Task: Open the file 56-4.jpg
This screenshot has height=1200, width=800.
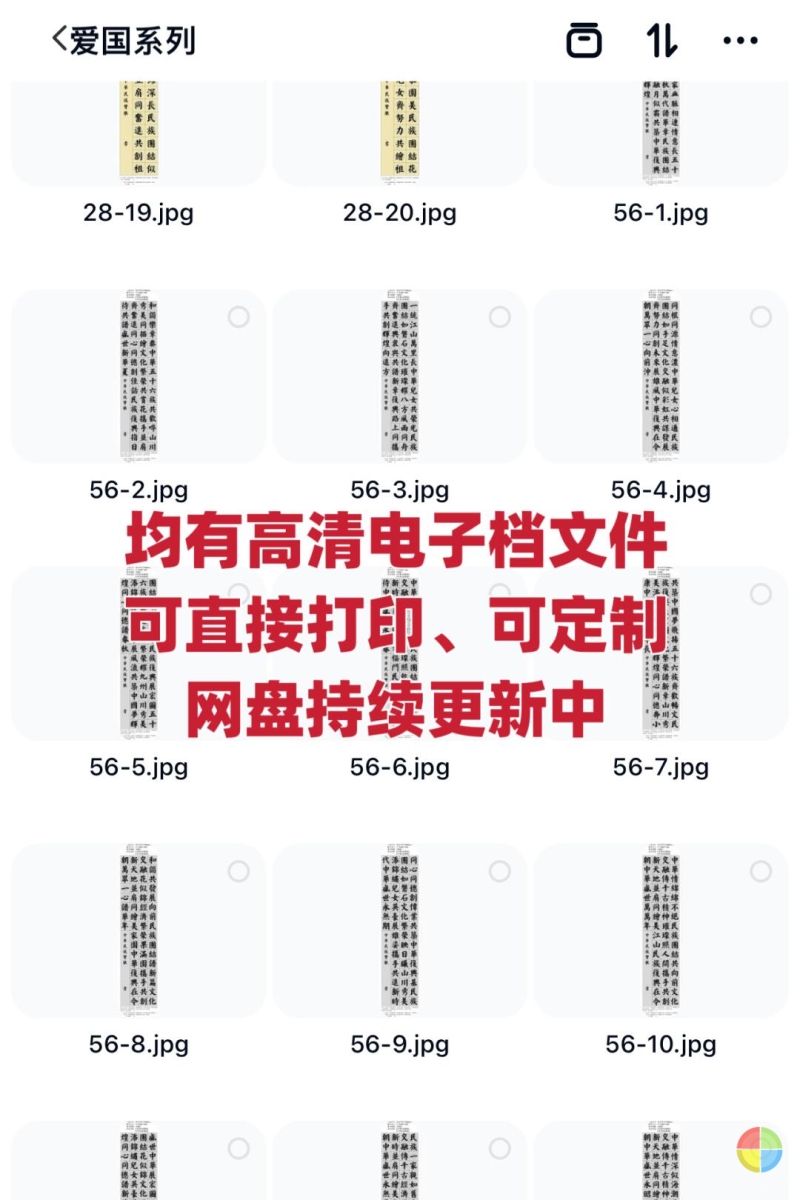Action: [x=661, y=377]
